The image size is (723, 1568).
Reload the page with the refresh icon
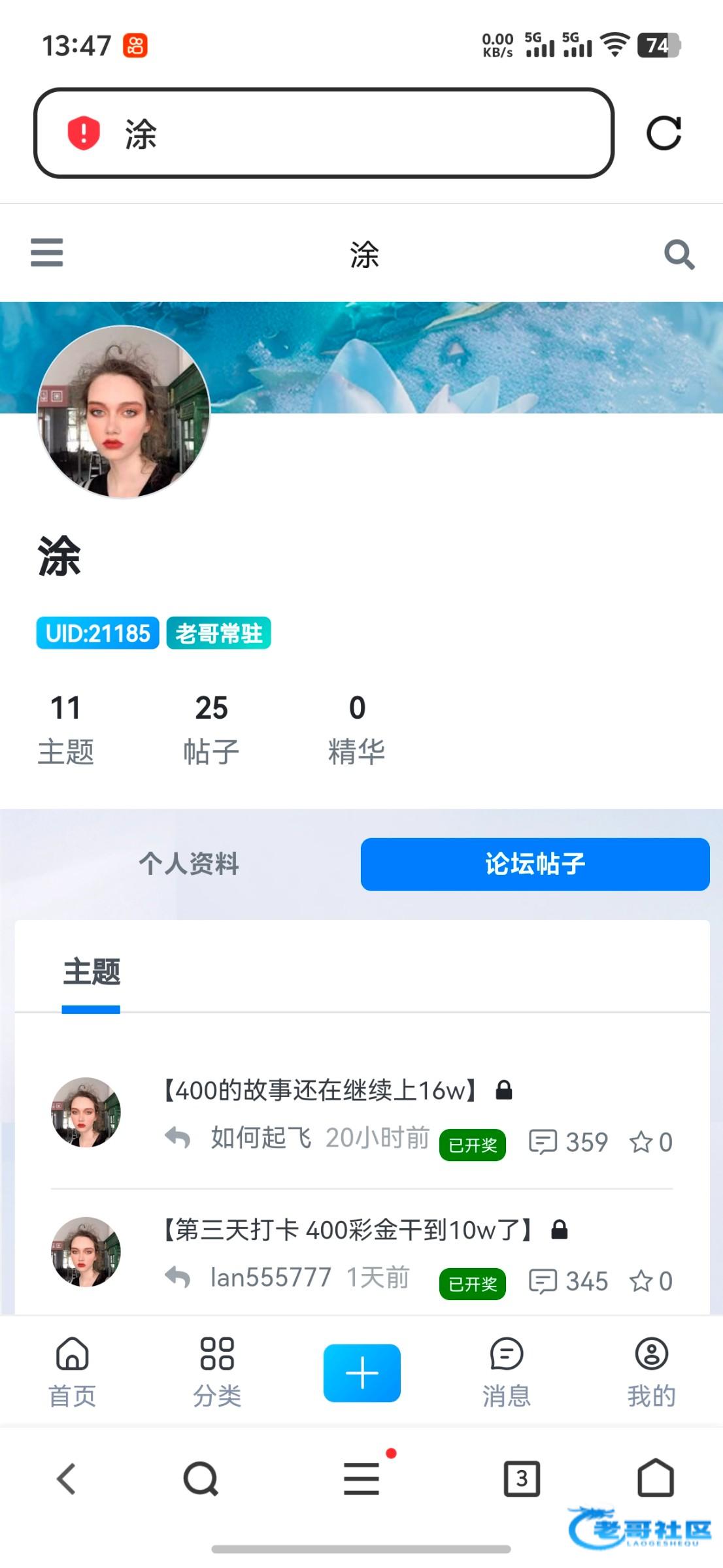point(664,133)
